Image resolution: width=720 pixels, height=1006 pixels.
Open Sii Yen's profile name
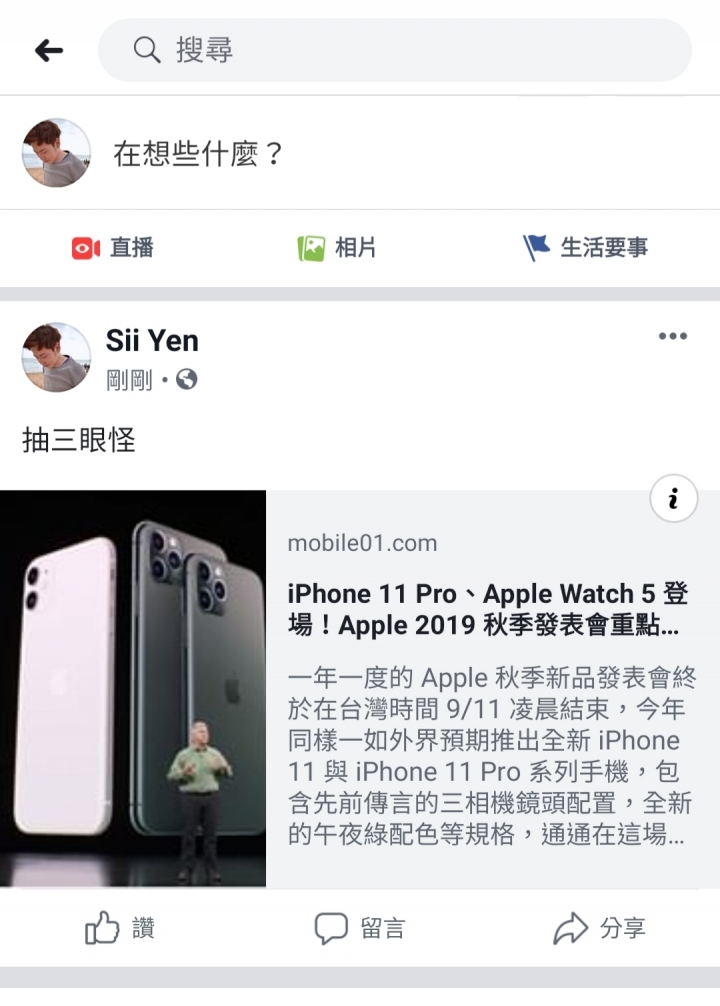coord(152,341)
